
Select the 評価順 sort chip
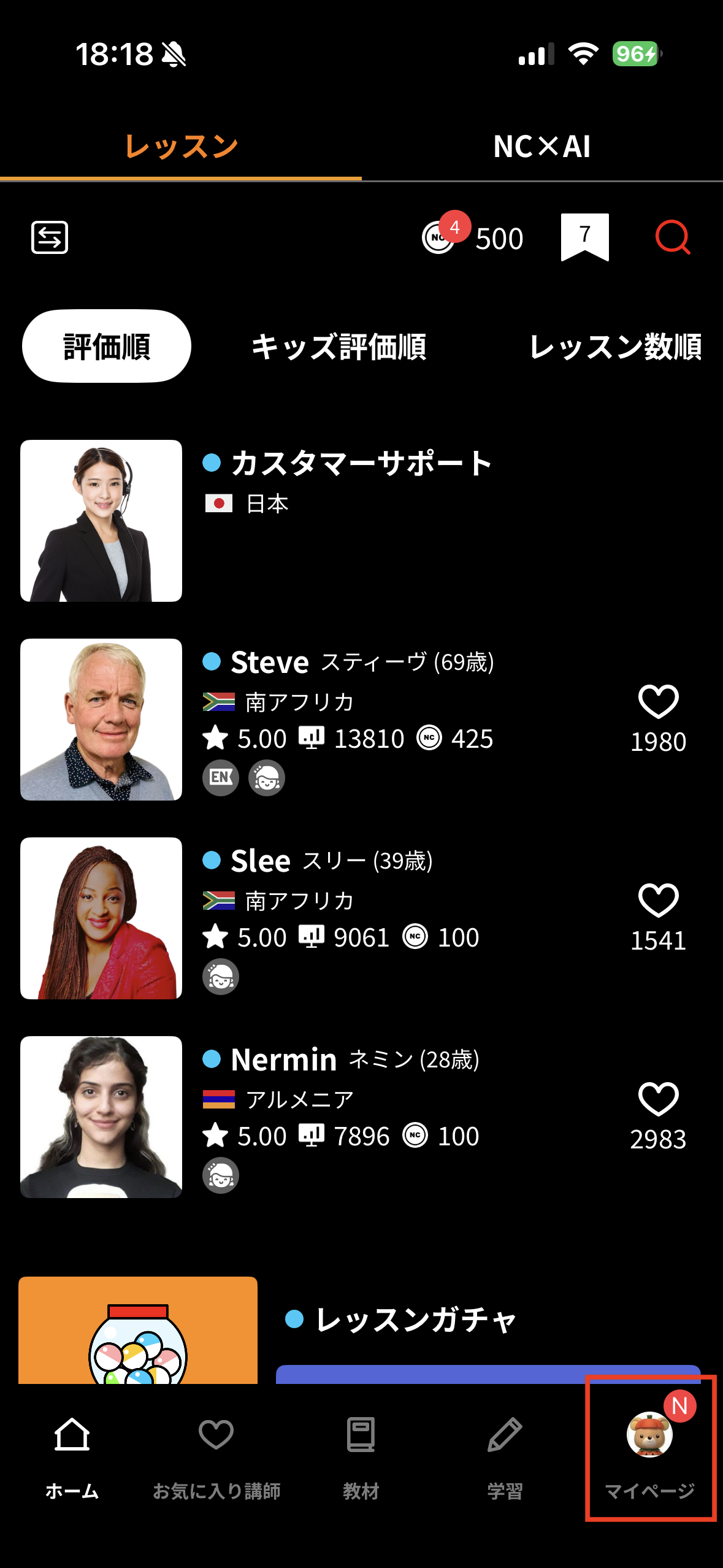click(x=107, y=347)
